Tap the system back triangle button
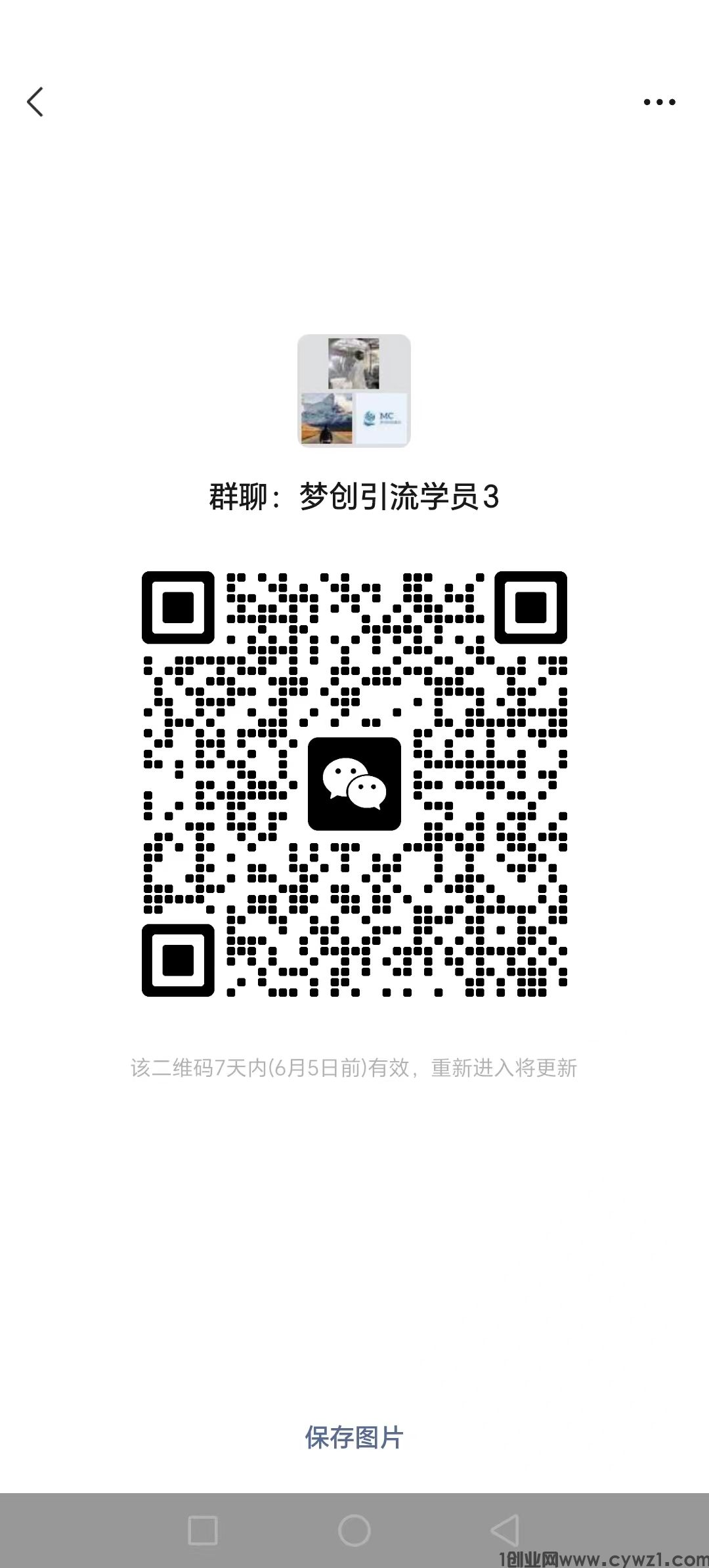The image size is (709, 1568). pos(505,1530)
